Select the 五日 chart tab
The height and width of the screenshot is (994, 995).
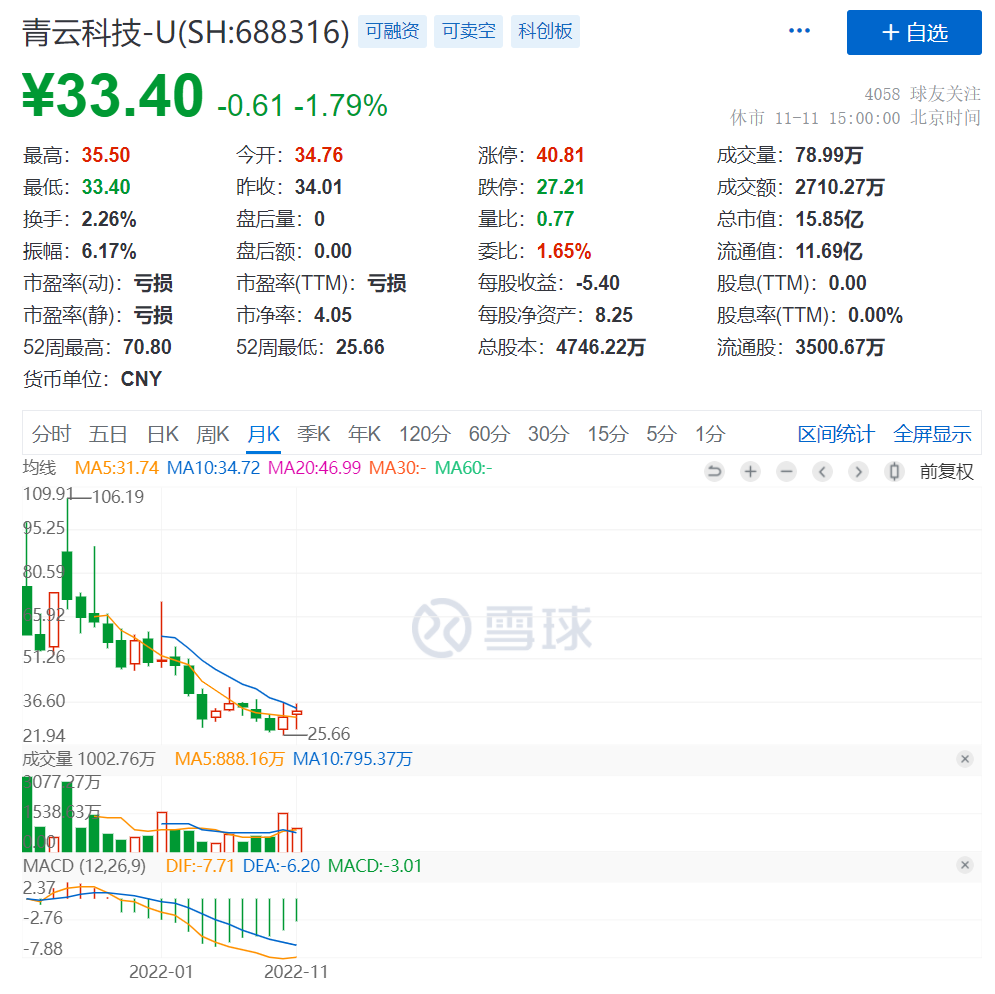(108, 434)
